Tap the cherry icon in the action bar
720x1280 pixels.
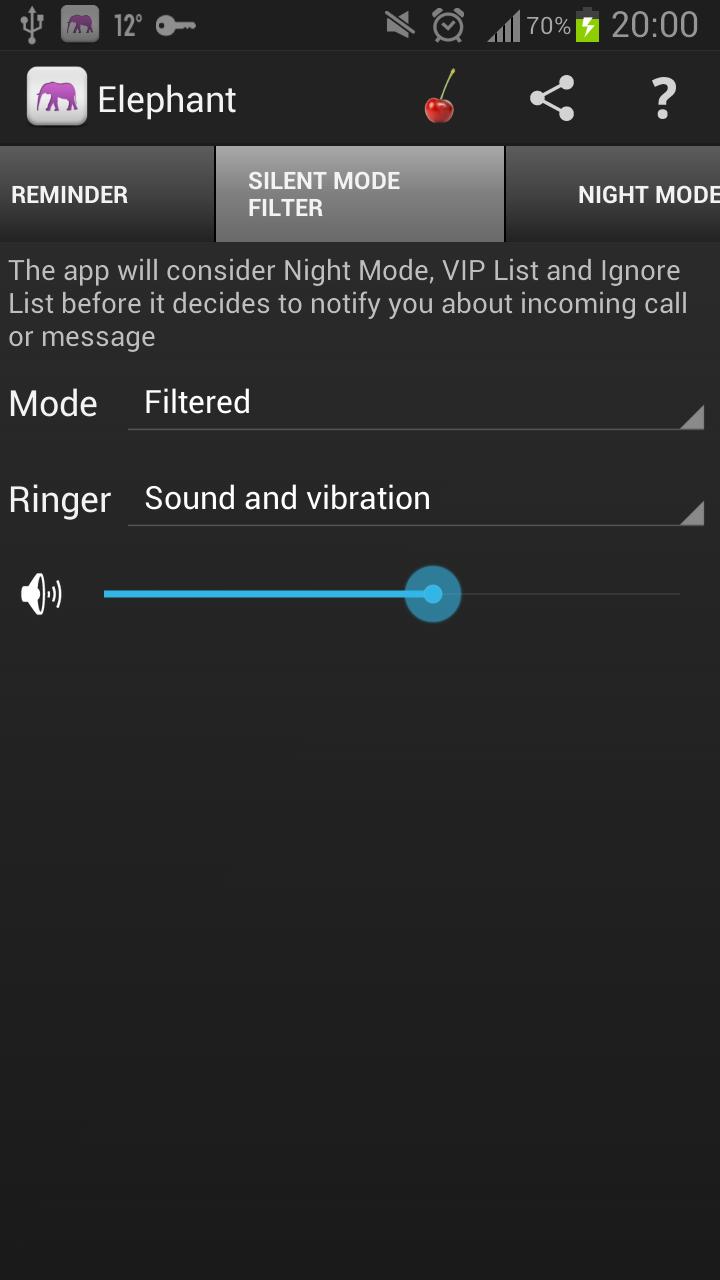coord(440,98)
